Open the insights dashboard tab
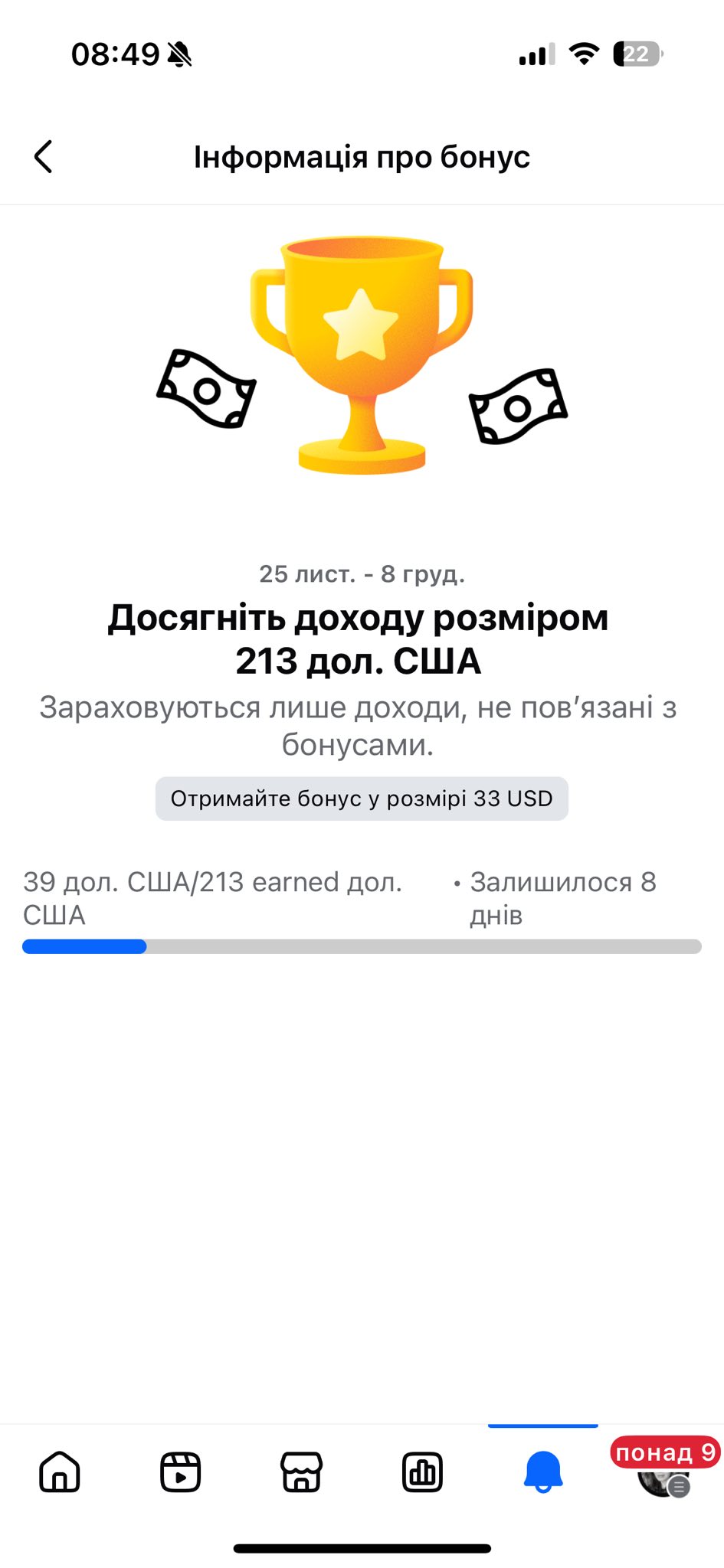724x1568 pixels. 422,1472
